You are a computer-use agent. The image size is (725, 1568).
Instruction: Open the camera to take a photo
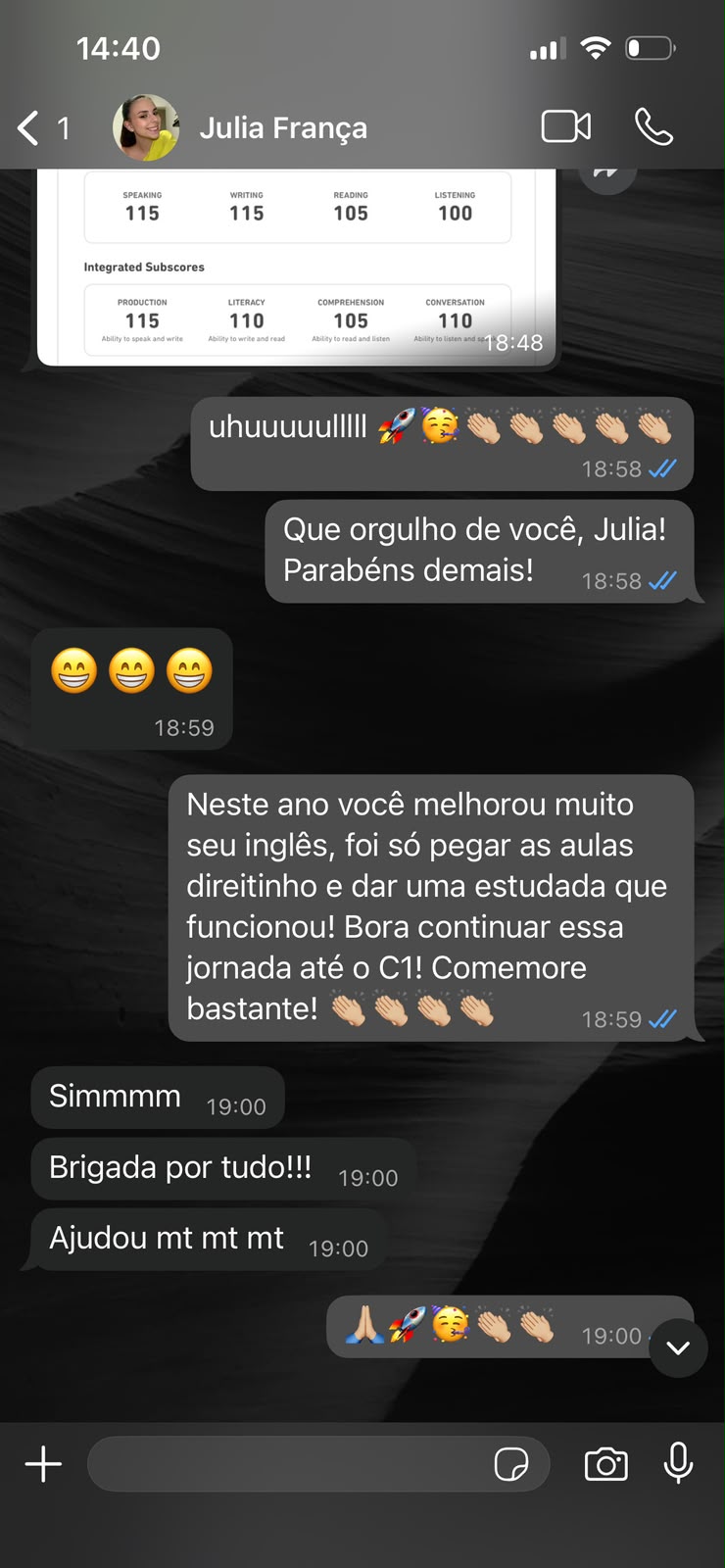606,1464
